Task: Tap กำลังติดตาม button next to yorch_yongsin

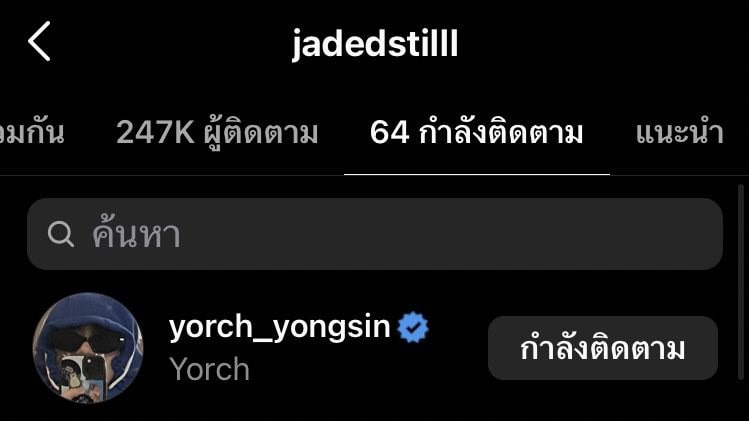Action: pos(602,348)
